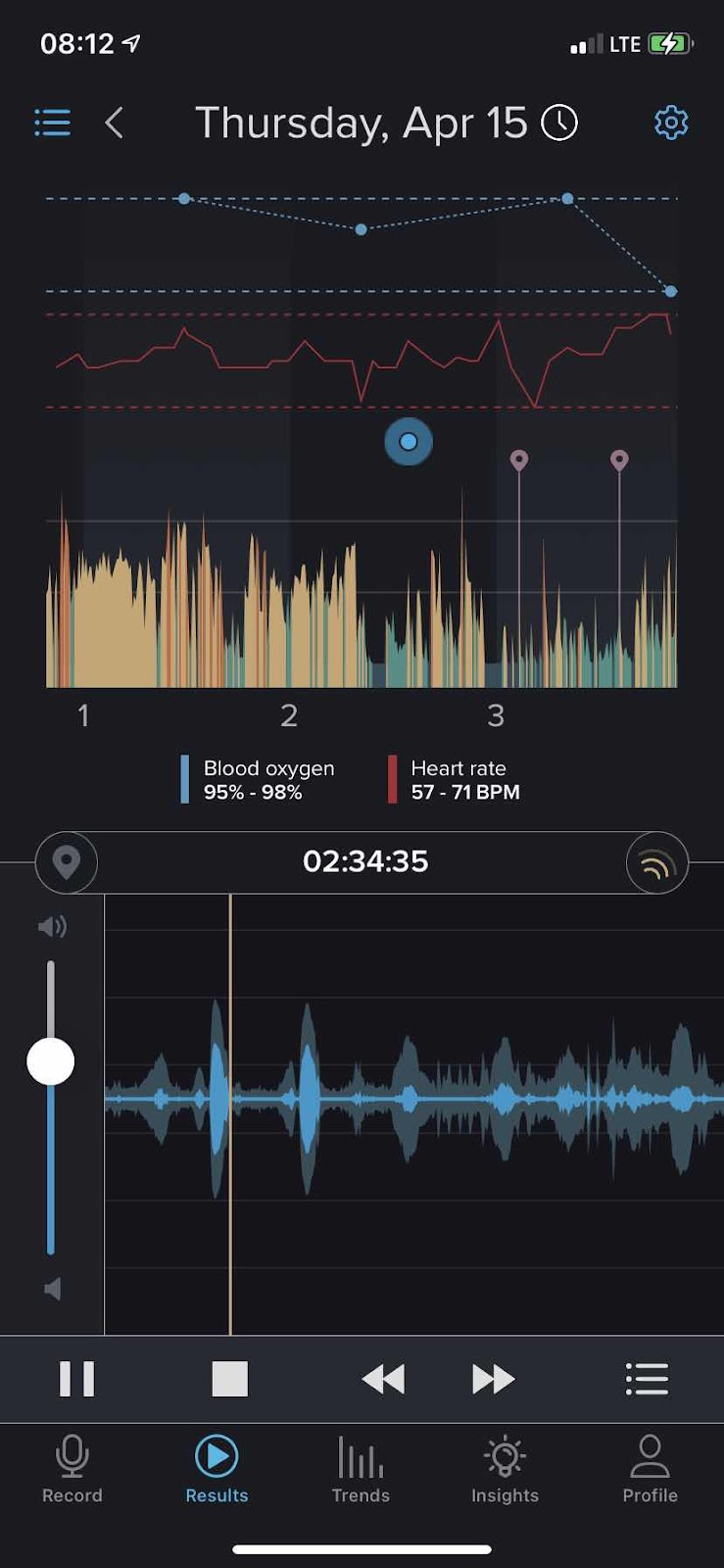Switch to the Results tab
The height and width of the screenshot is (1568, 724).
pos(217,1469)
